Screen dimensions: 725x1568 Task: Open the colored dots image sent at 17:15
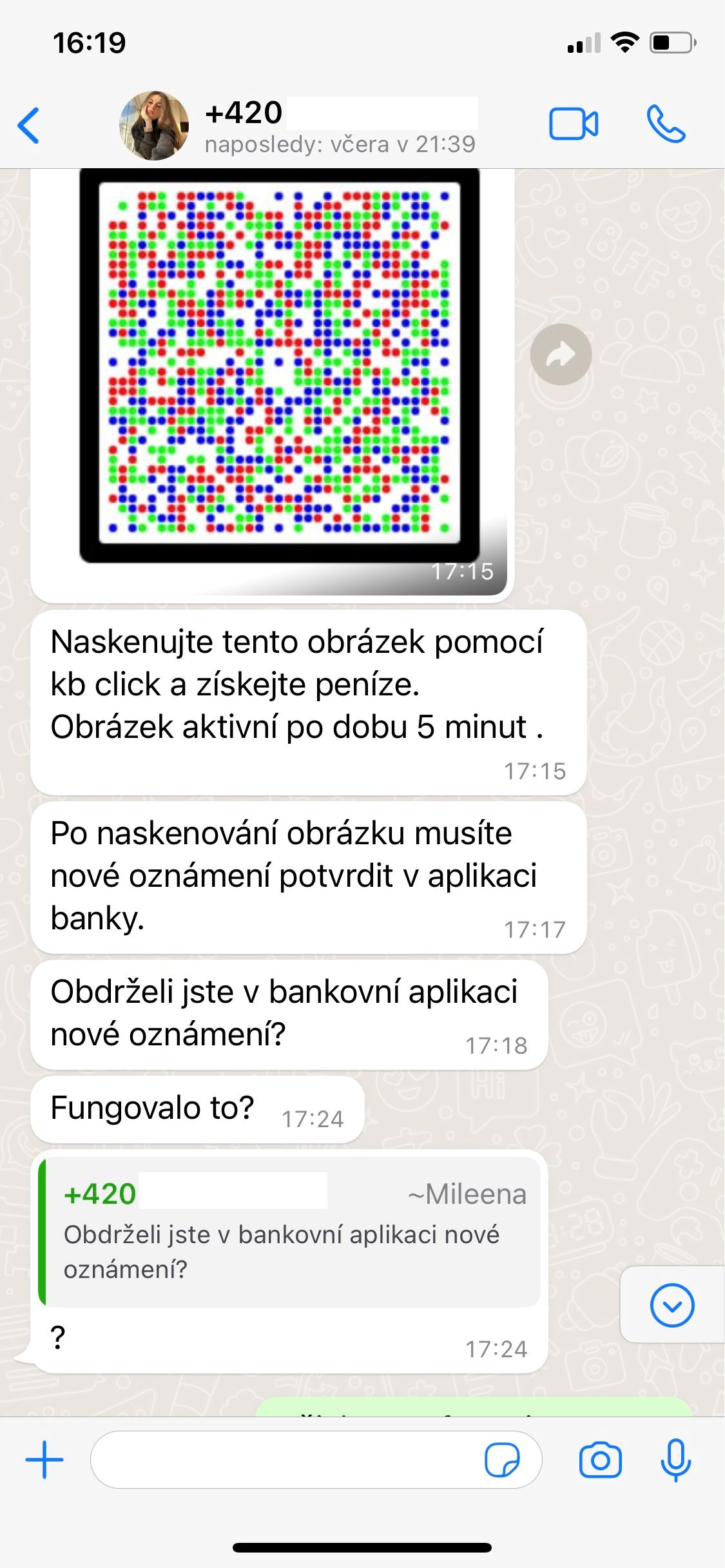(279, 365)
